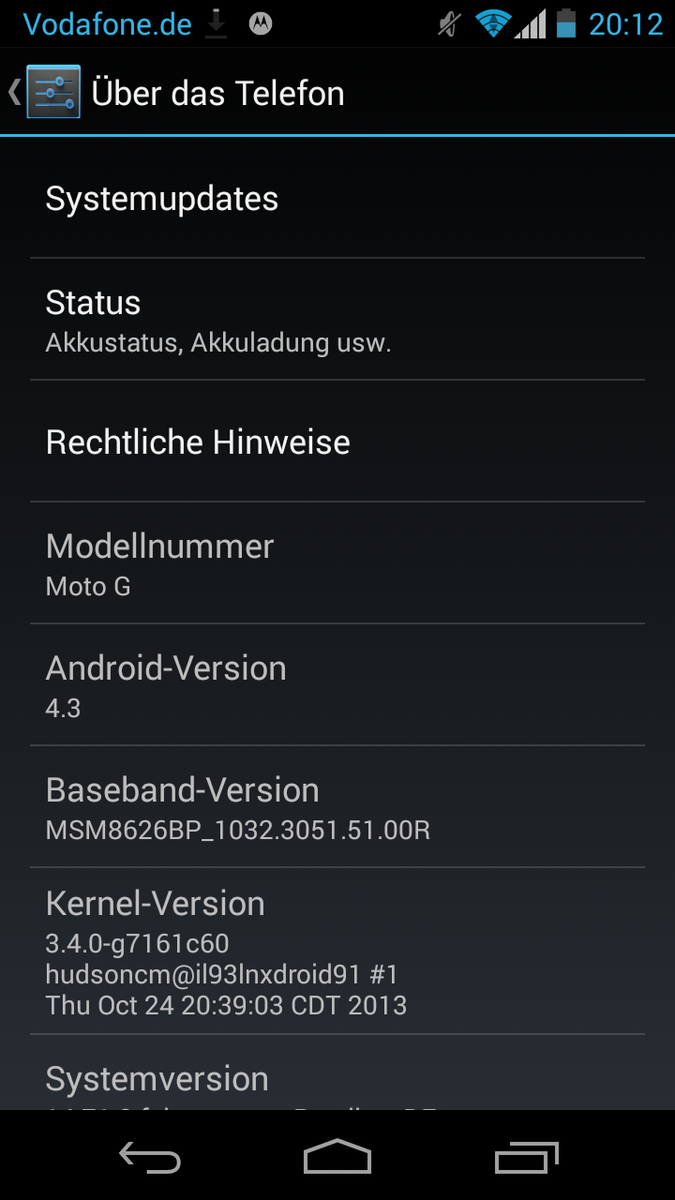This screenshot has width=675, height=1200.
Task: Tap the Android-Version entry
Action: tap(337, 686)
